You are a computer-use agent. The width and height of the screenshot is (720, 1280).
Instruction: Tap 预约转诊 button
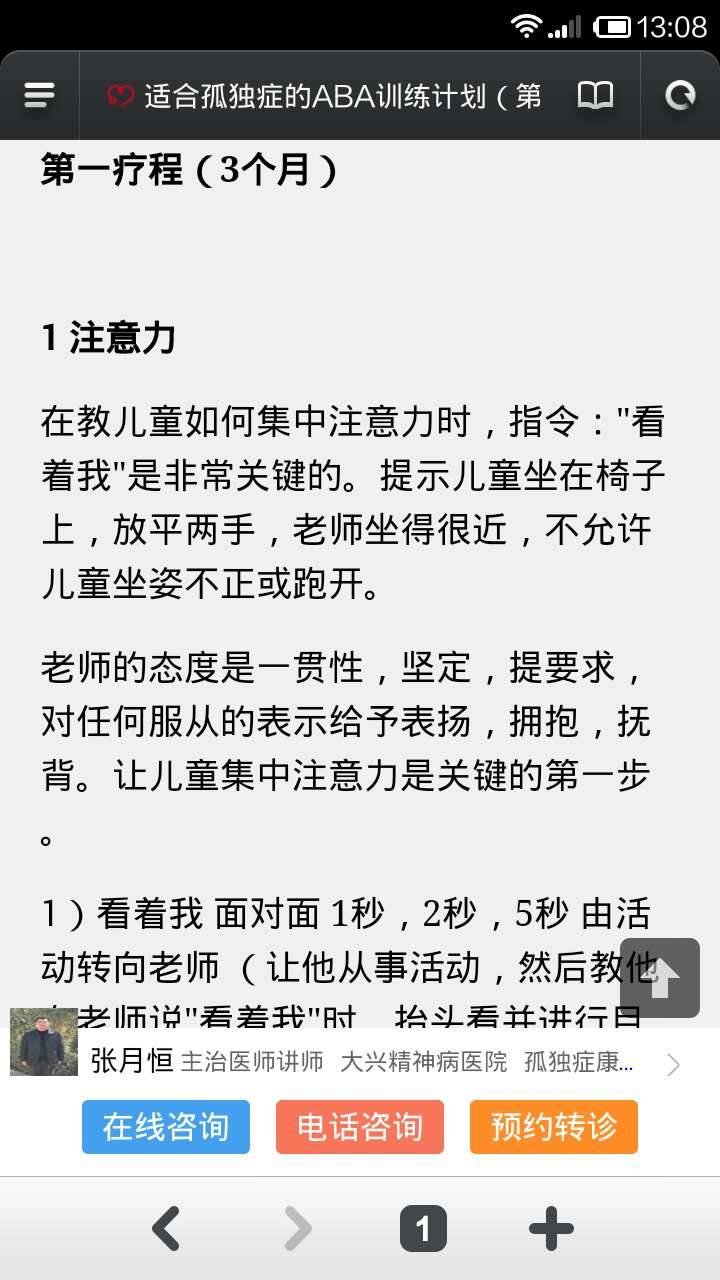(x=554, y=1127)
